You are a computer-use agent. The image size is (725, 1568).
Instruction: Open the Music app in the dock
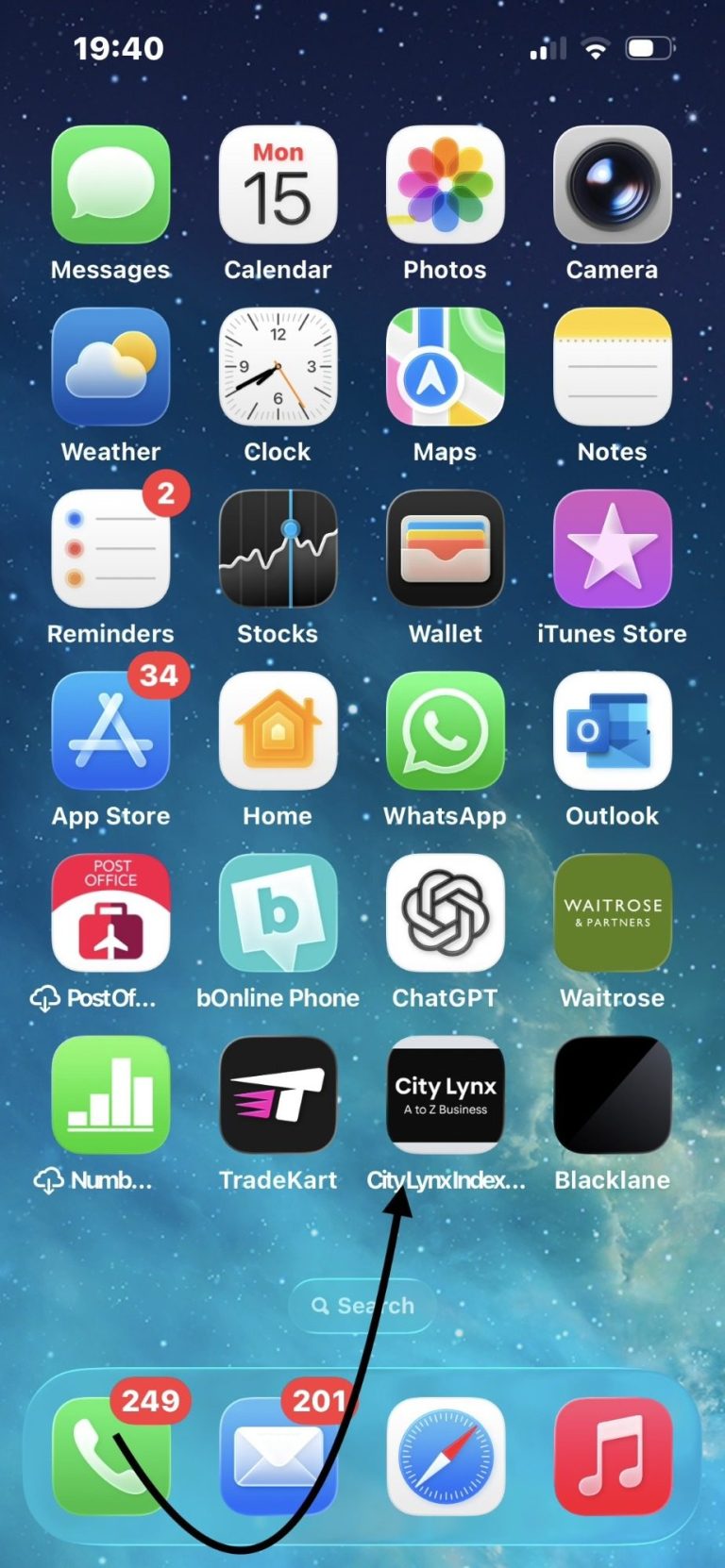click(x=612, y=1457)
